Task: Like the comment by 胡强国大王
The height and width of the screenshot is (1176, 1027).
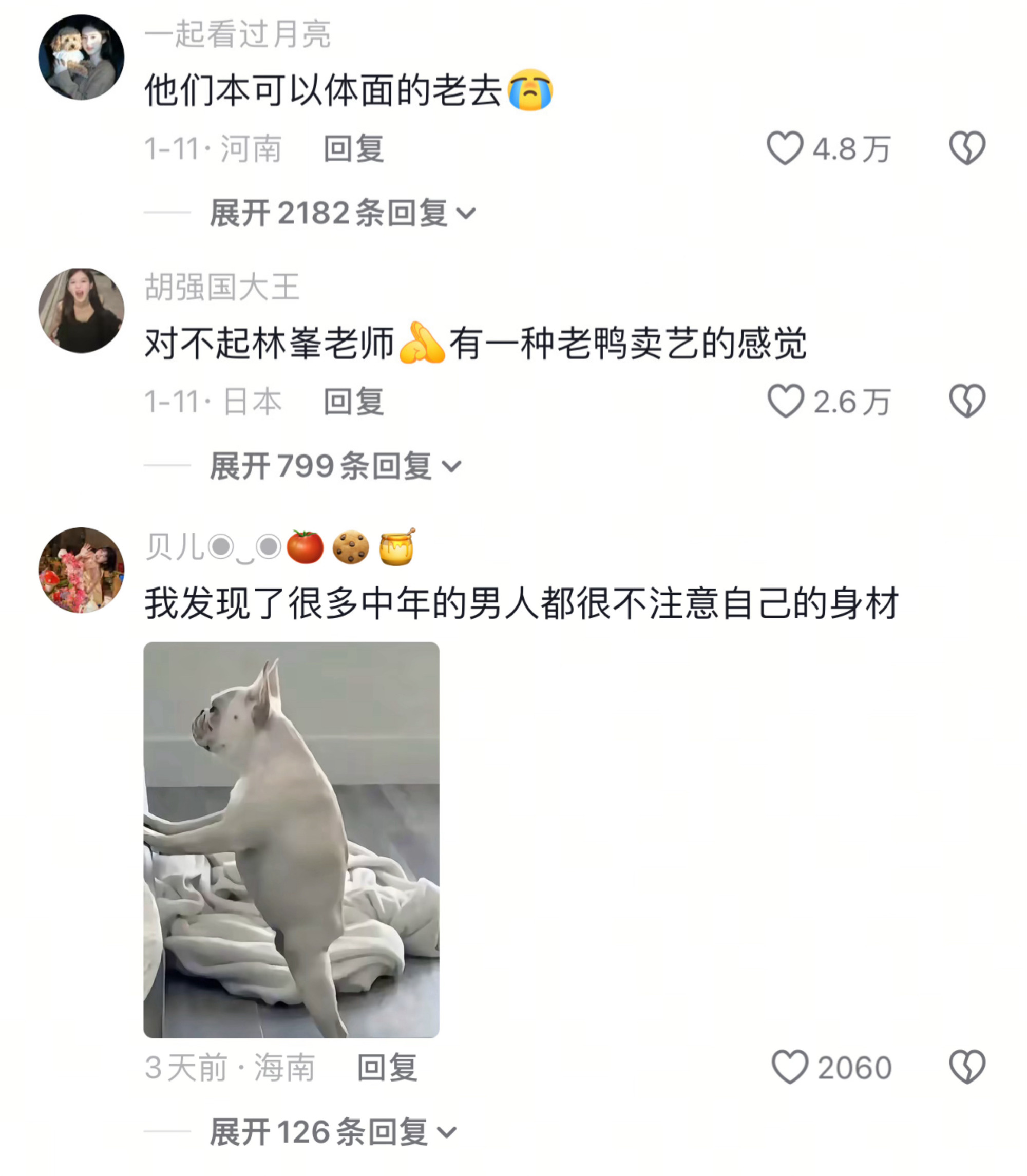Action: tap(785, 401)
